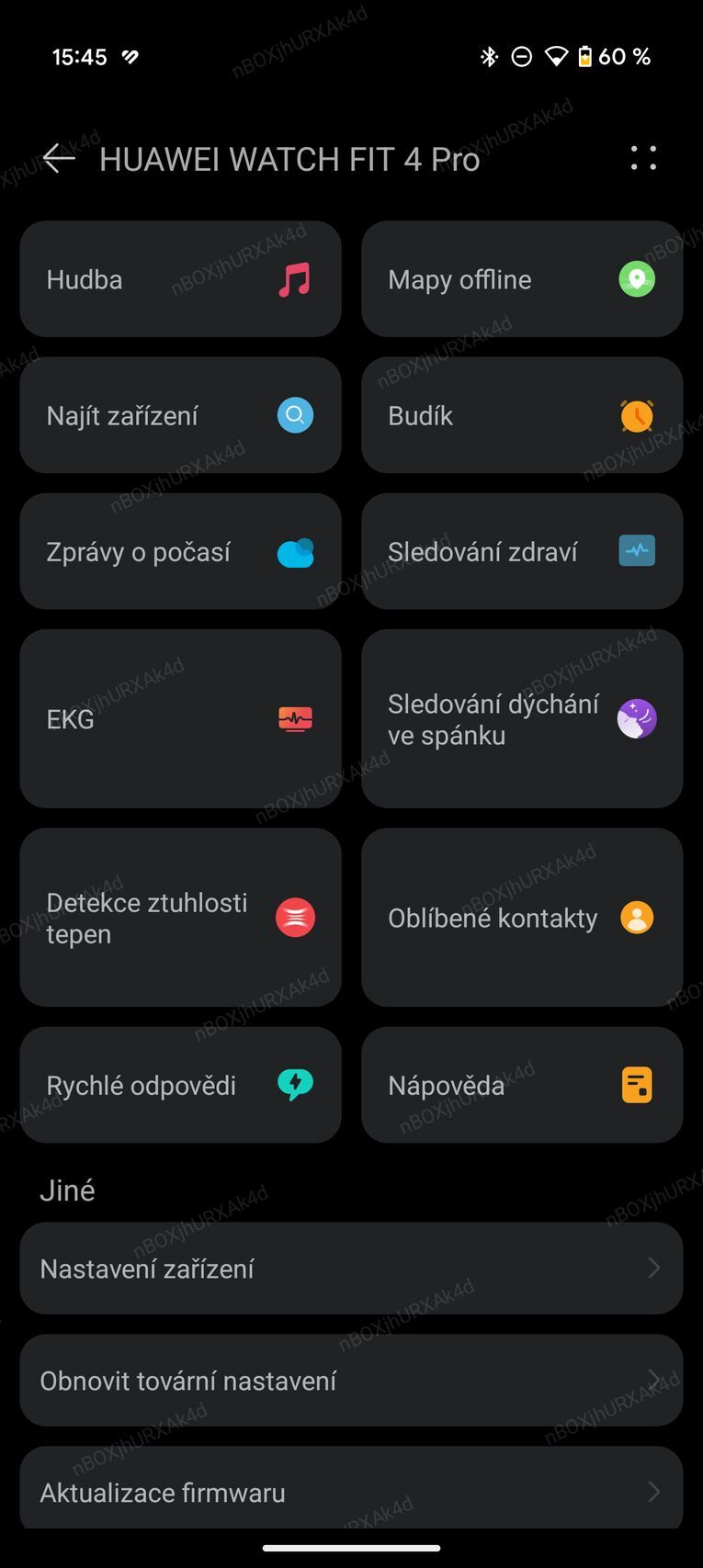The image size is (703, 1568).
Task: Open Budík using the alarm clock icon
Action: [x=637, y=415]
